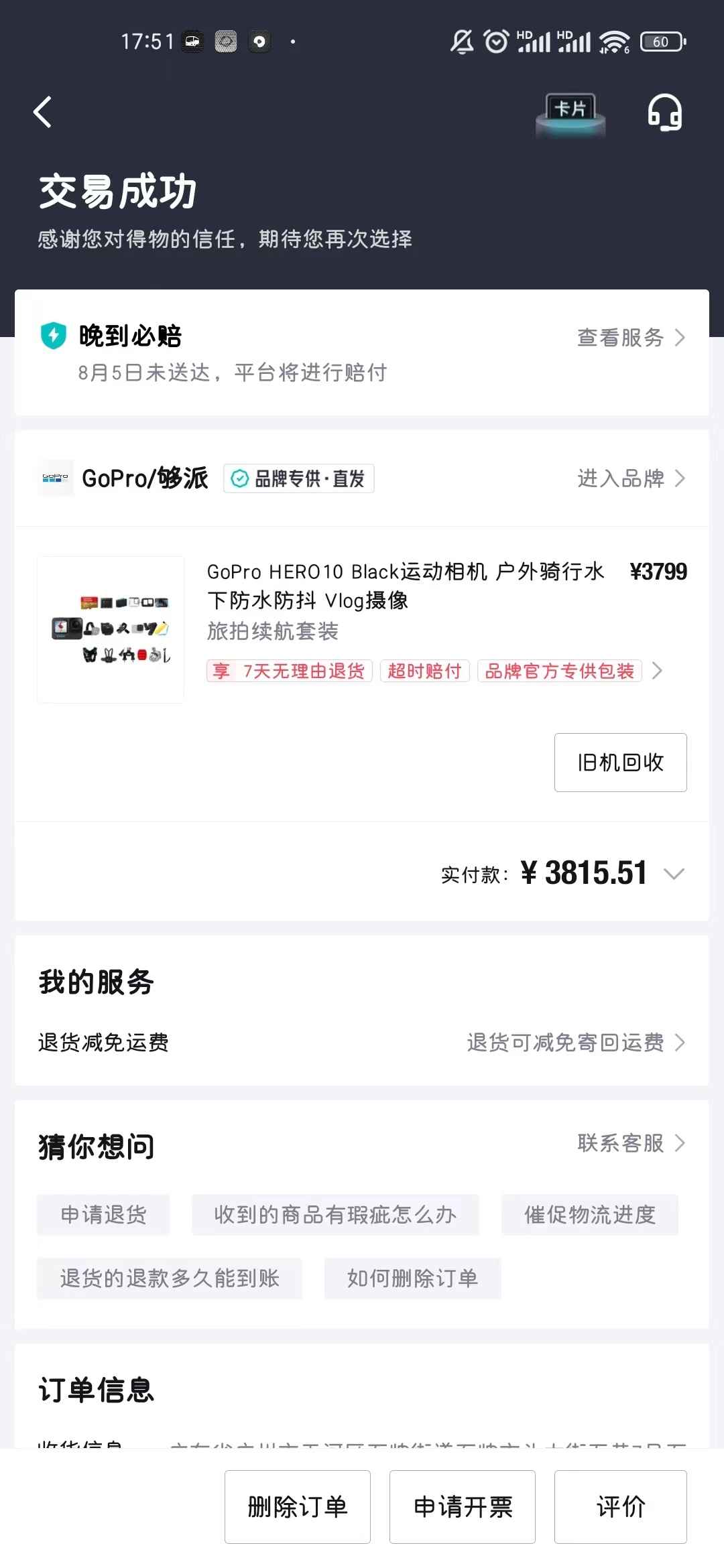The height and width of the screenshot is (1568, 724).
Task: Tap the 如何删除订单 chip
Action: [x=412, y=1279]
